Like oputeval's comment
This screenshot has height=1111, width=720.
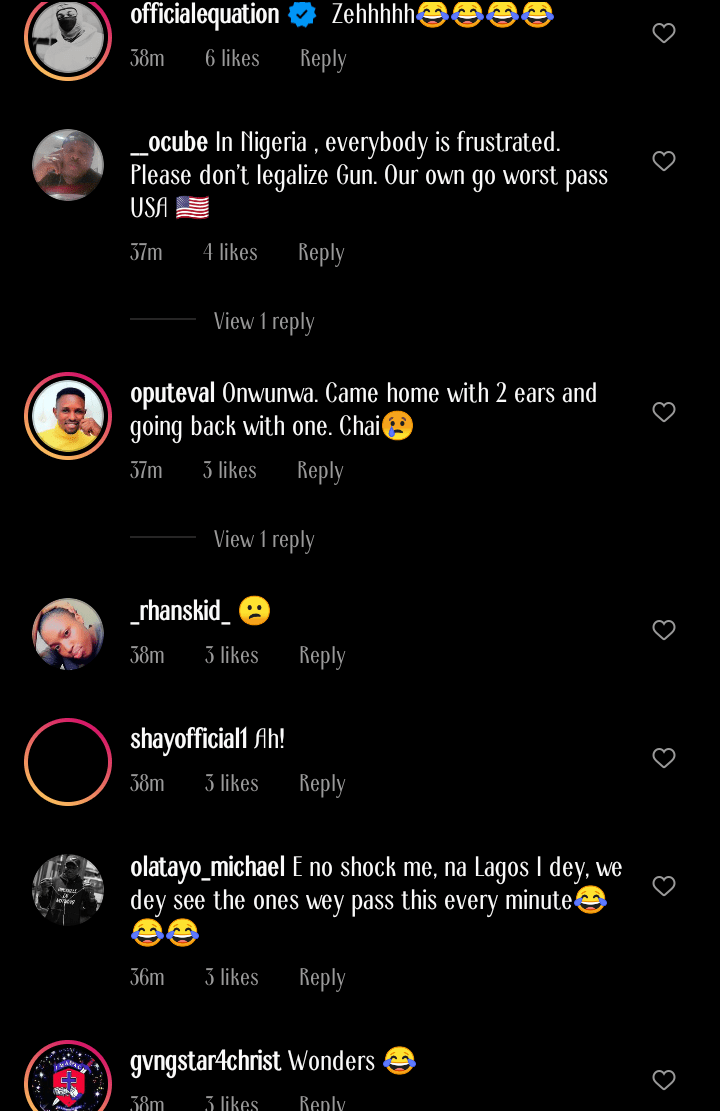[664, 412]
